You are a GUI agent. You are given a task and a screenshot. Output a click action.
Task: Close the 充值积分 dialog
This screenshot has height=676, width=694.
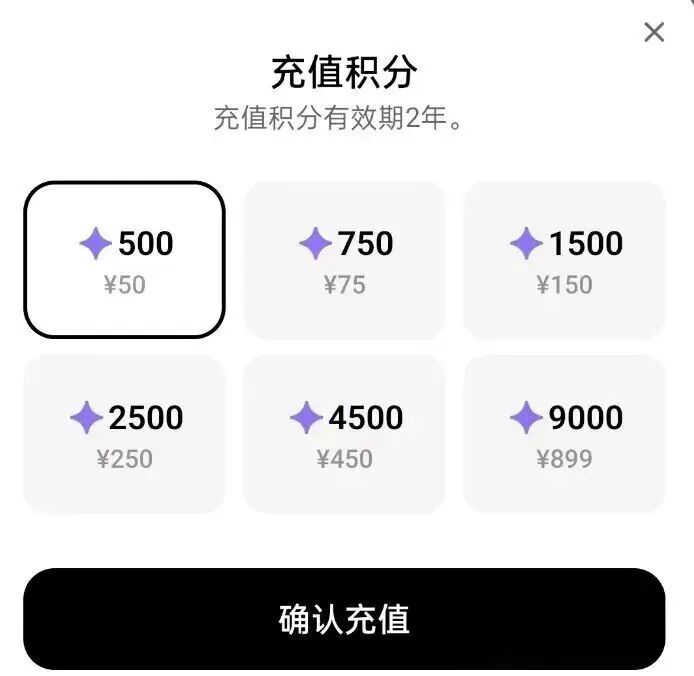click(654, 32)
